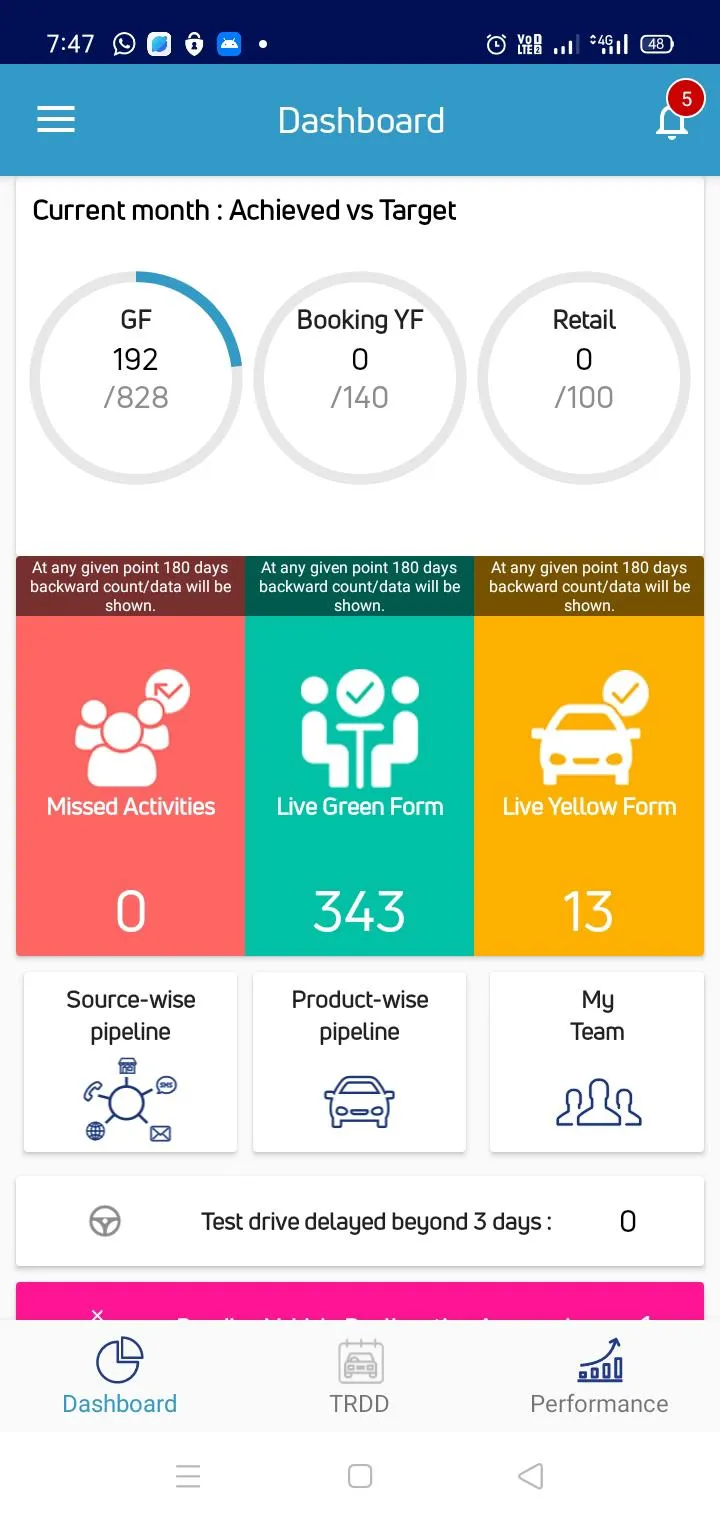
Task: Open the My Team card
Action: (x=597, y=1062)
